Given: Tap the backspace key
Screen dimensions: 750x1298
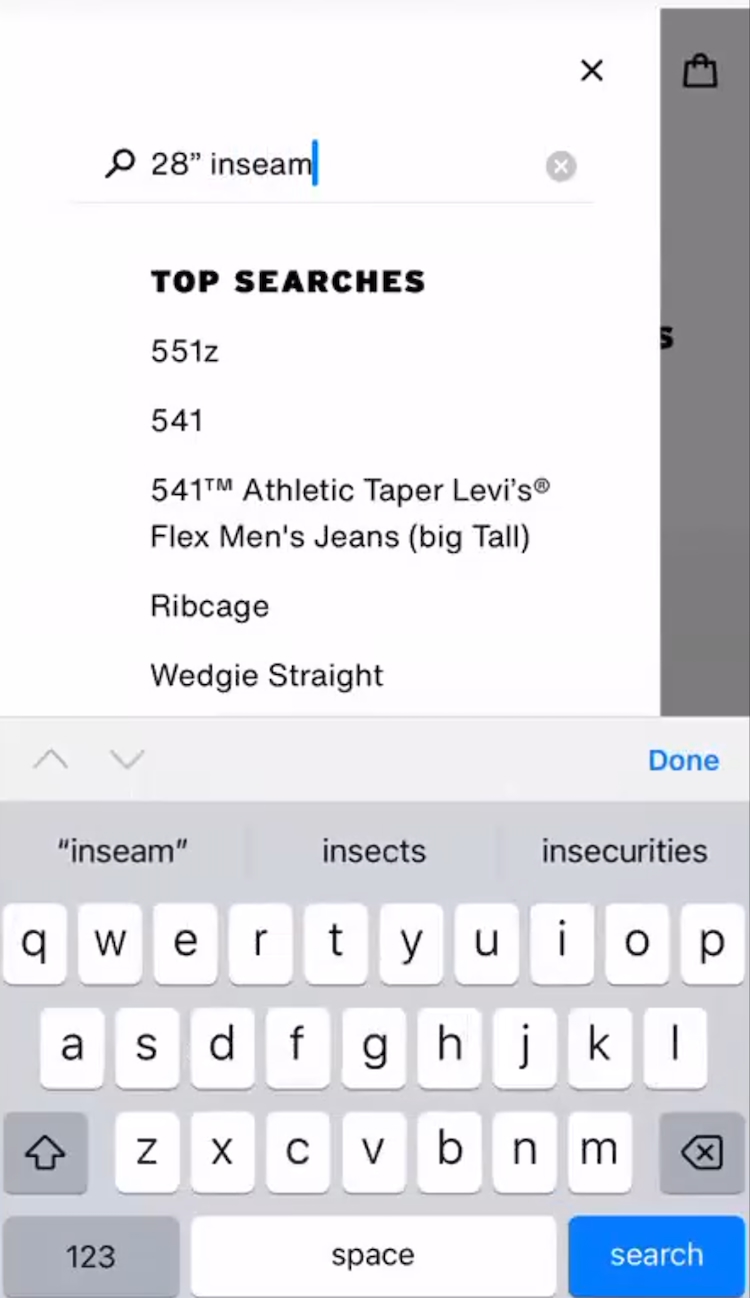Looking at the screenshot, I should 701,1153.
